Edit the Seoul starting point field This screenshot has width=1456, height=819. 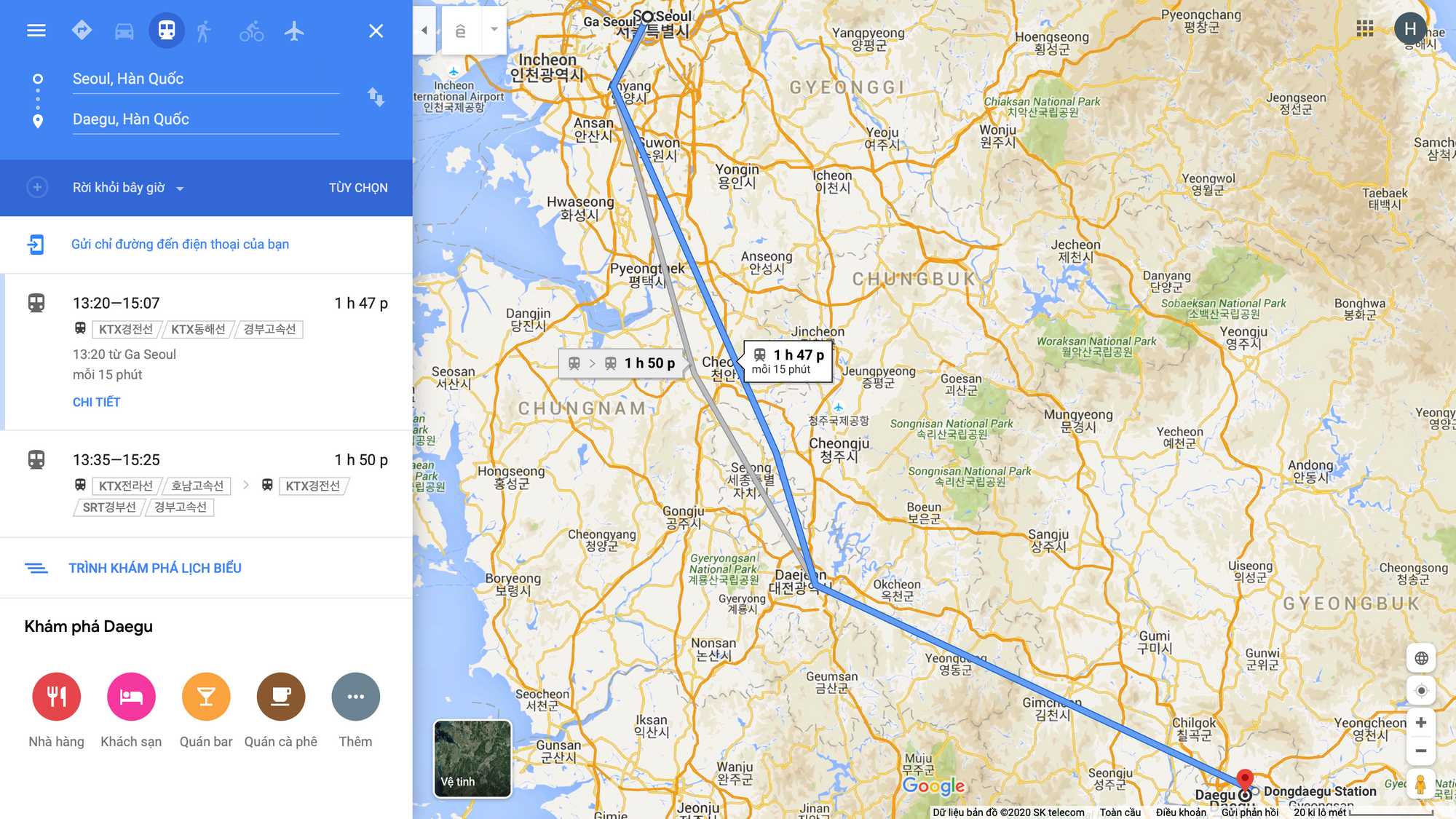tap(205, 79)
